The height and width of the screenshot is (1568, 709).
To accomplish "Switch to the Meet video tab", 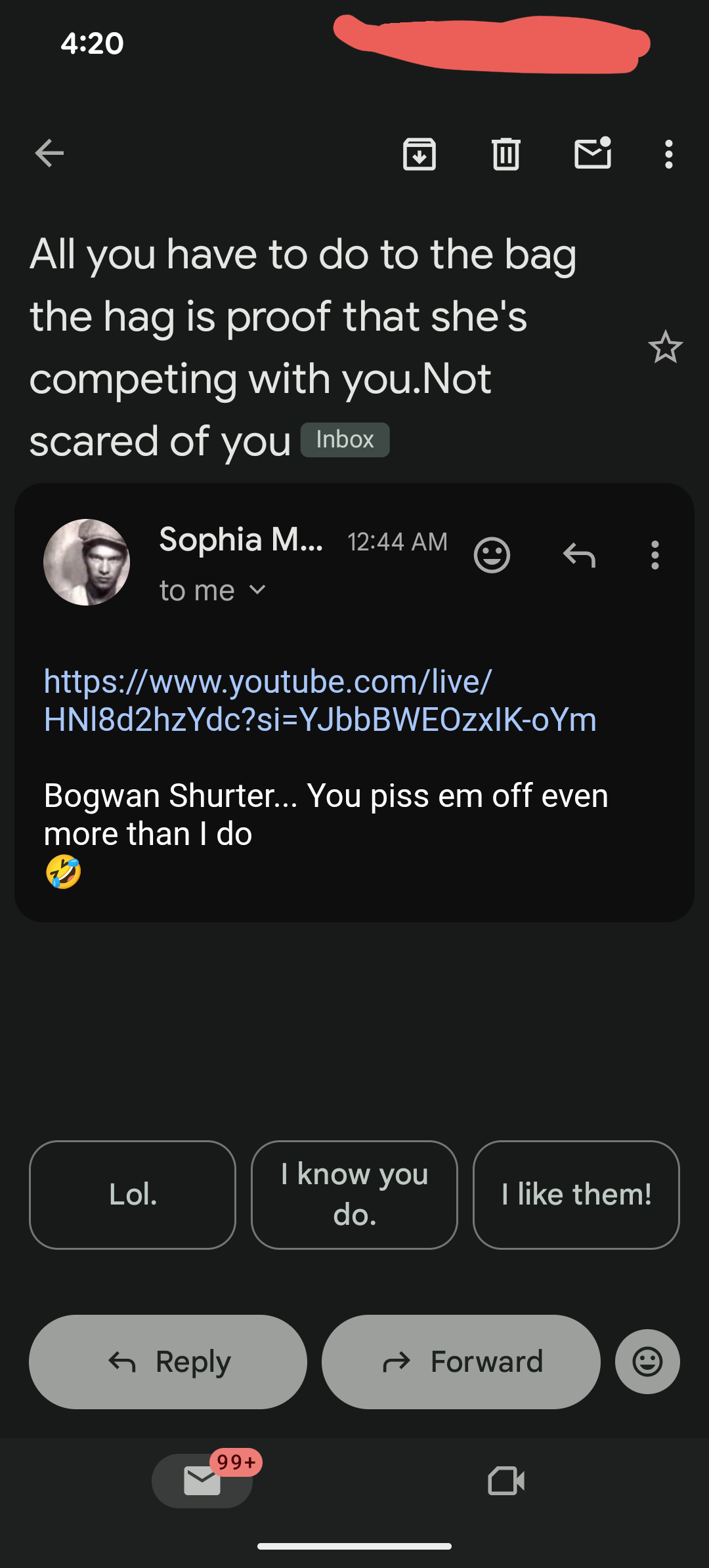I will [x=506, y=1481].
